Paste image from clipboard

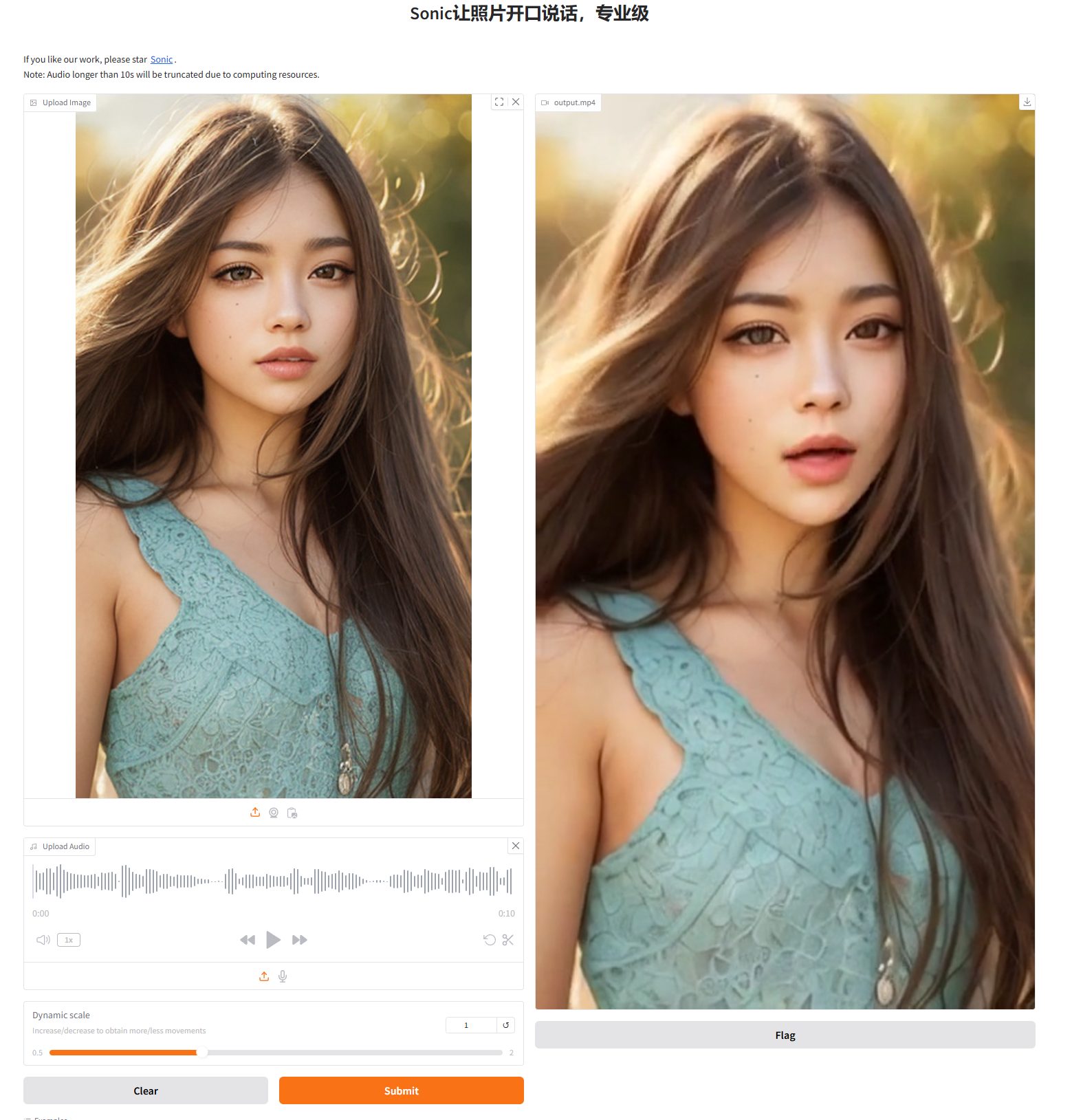pyautogui.click(x=292, y=813)
